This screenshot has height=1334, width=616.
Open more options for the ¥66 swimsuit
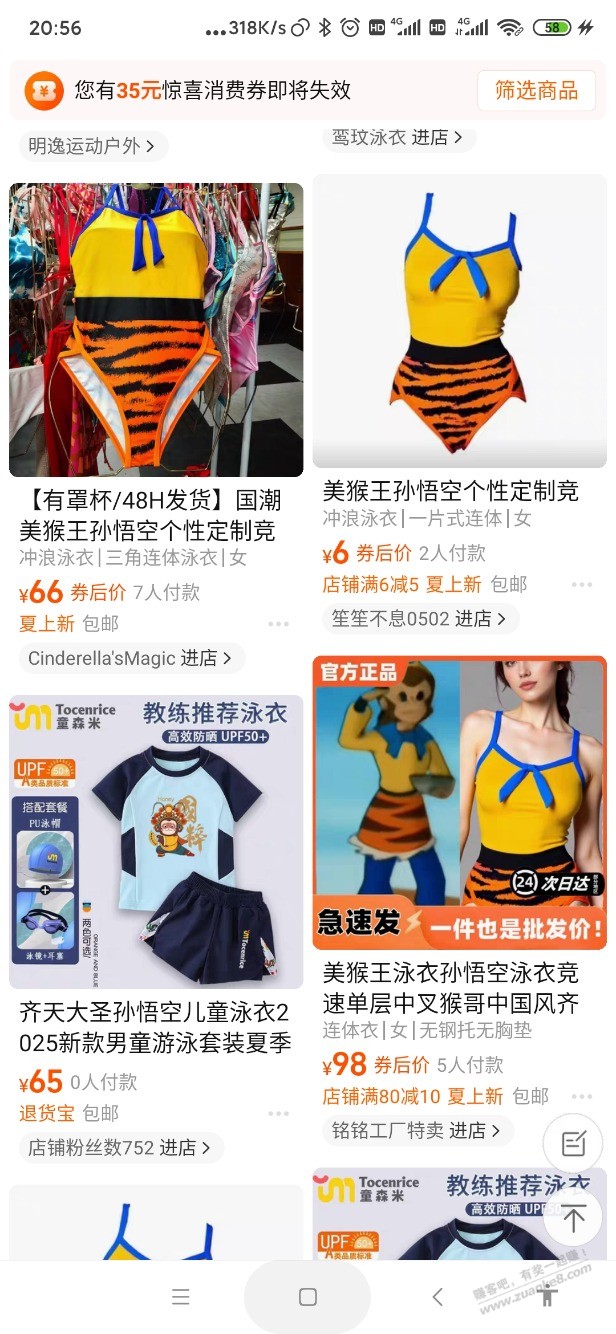coord(278,625)
